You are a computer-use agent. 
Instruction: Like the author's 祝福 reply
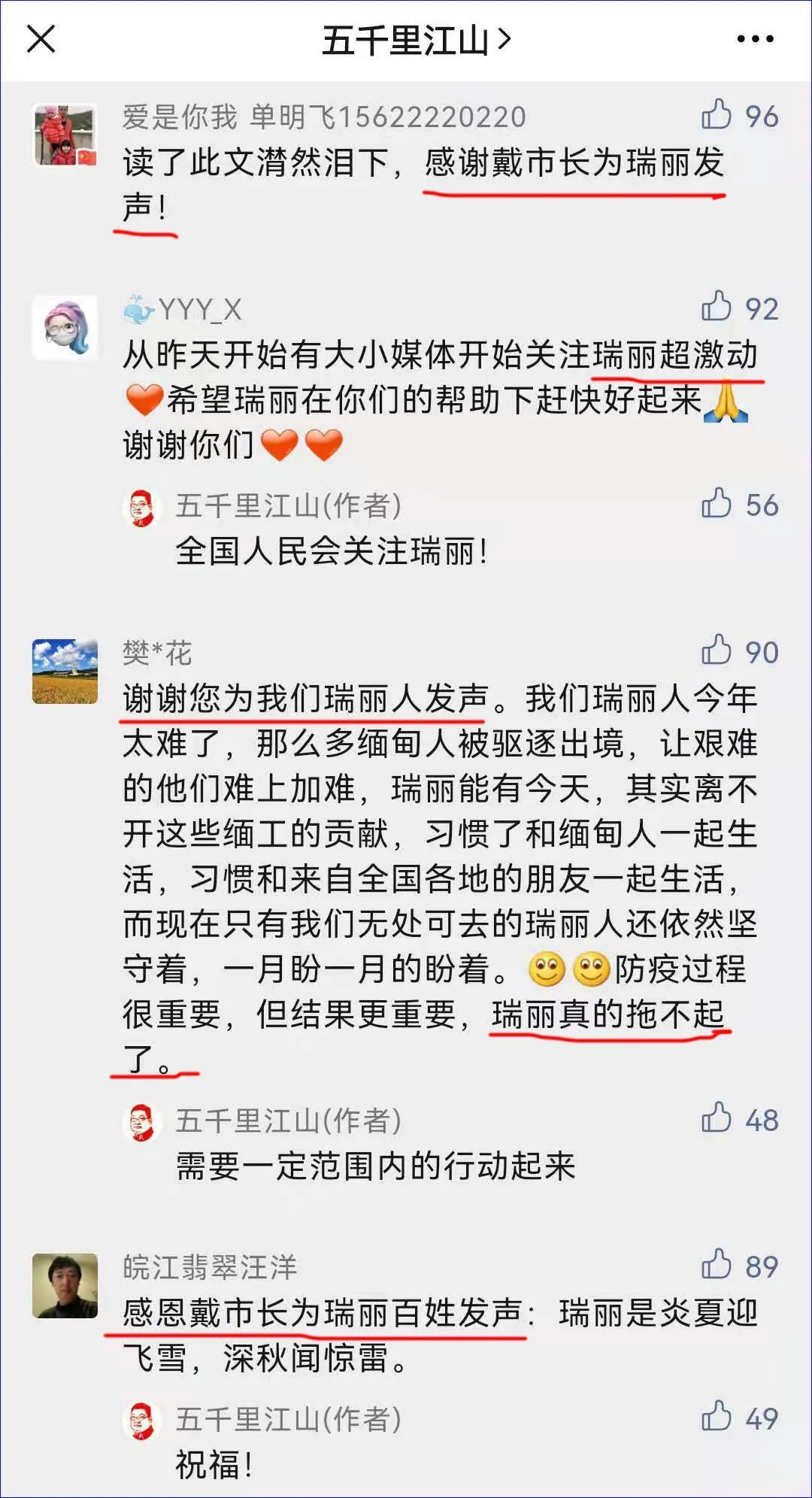717,1418
